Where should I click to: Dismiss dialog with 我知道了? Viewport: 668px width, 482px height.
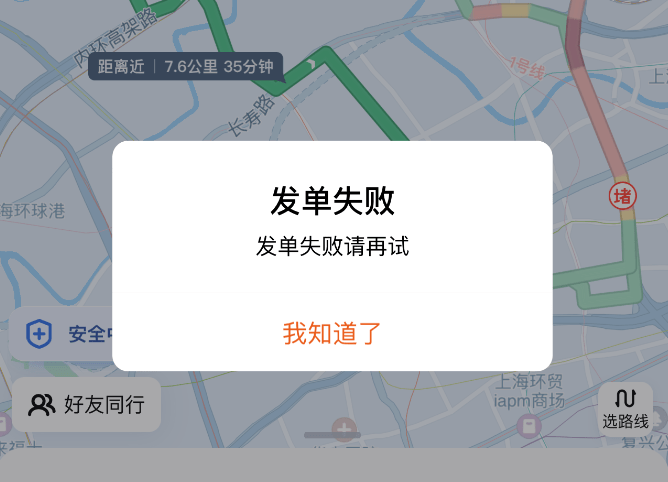click(332, 334)
